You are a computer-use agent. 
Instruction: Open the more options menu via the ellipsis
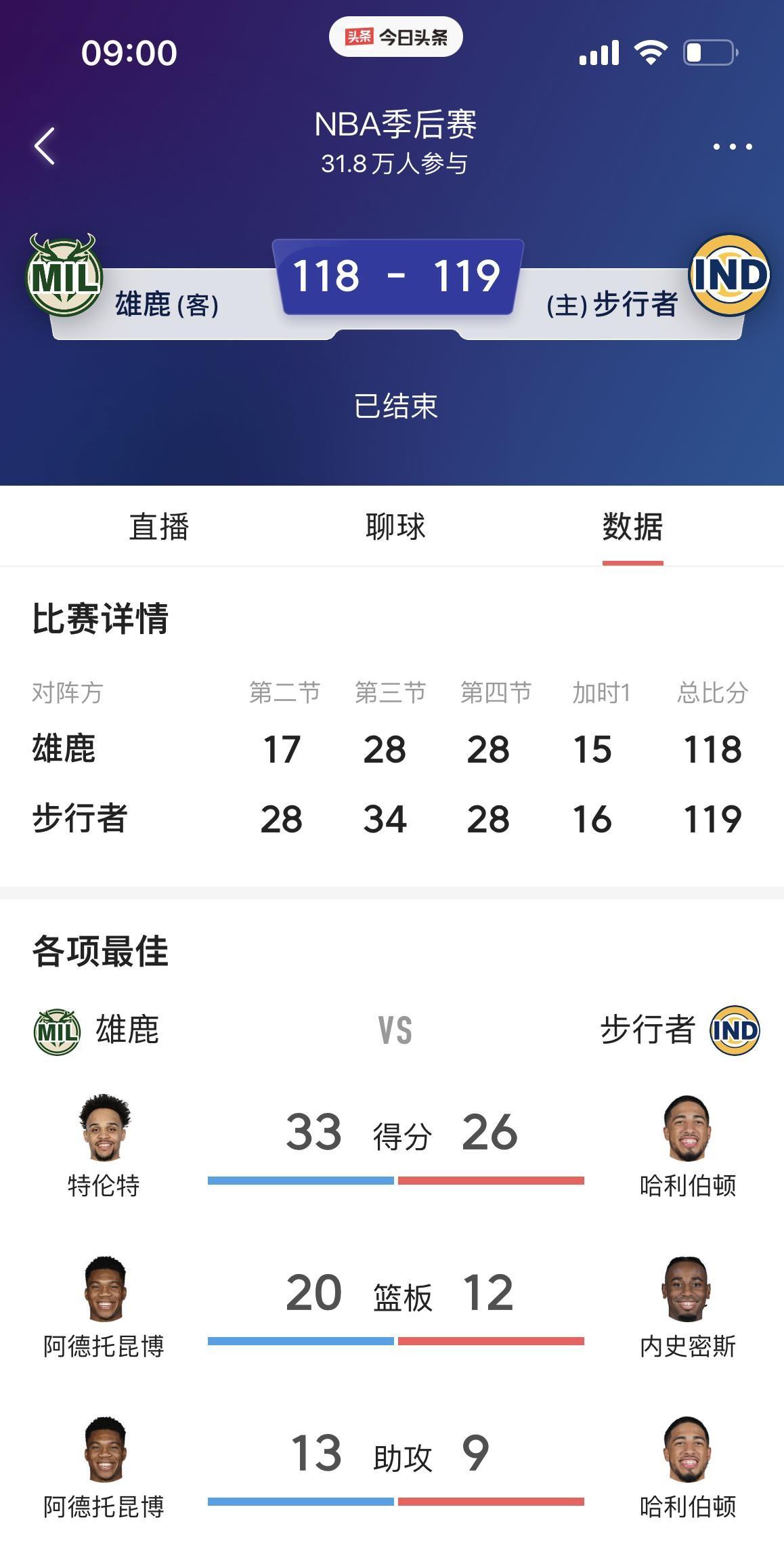pyautogui.click(x=734, y=146)
